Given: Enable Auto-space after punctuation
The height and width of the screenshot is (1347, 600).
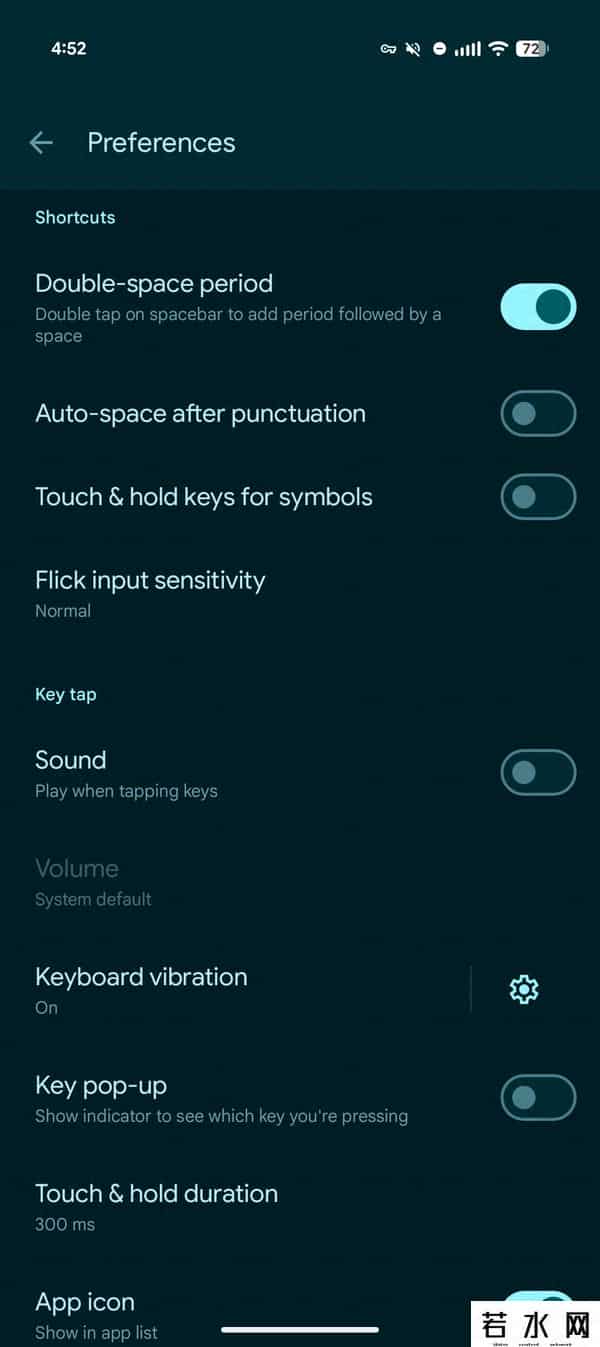Looking at the screenshot, I should [x=538, y=414].
